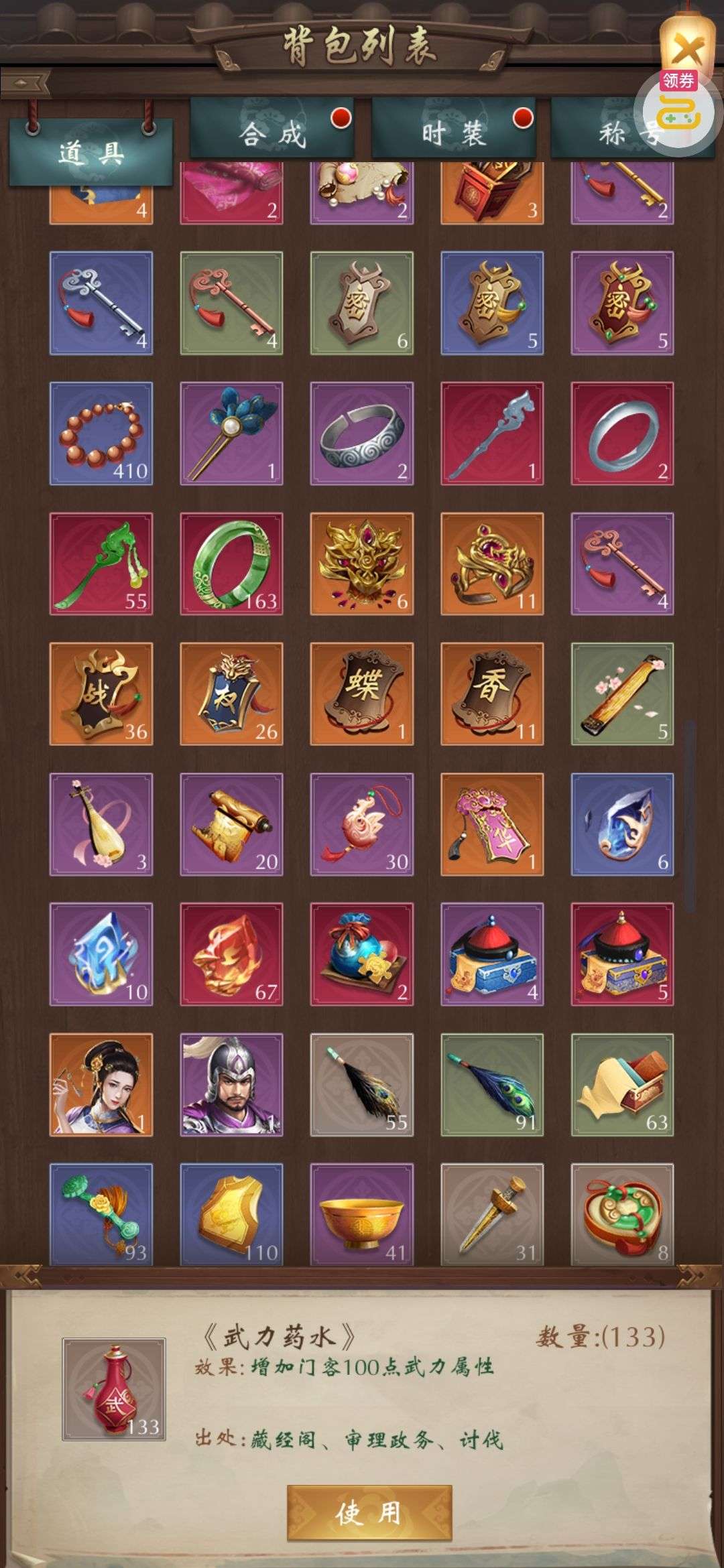Viewport: 724px width, 1568px height.
Task: Select the 道具 tab
Action: click(91, 153)
